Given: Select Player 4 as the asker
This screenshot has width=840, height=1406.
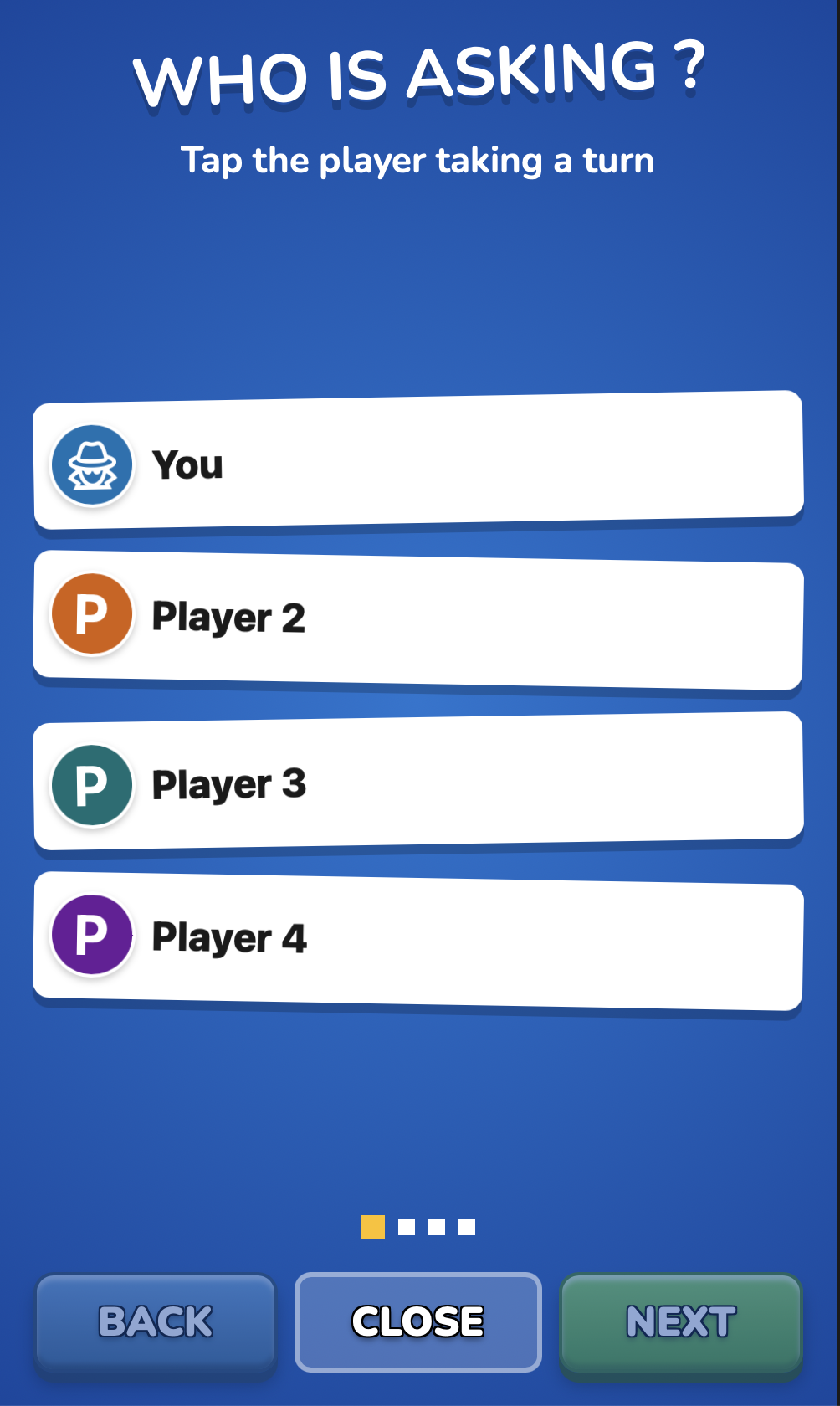Looking at the screenshot, I should [x=418, y=942].
